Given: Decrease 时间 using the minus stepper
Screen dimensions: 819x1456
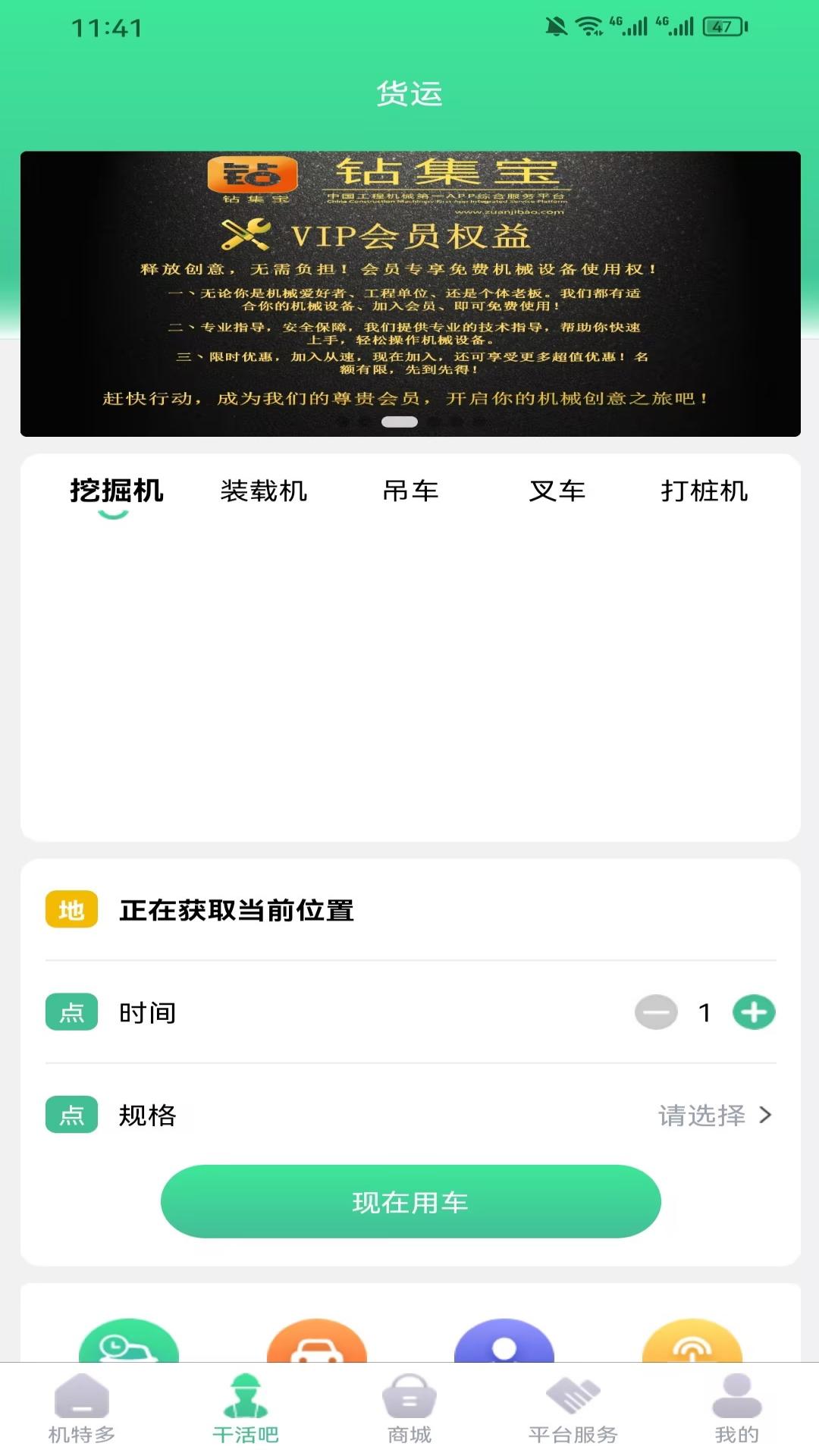Looking at the screenshot, I should [654, 1012].
